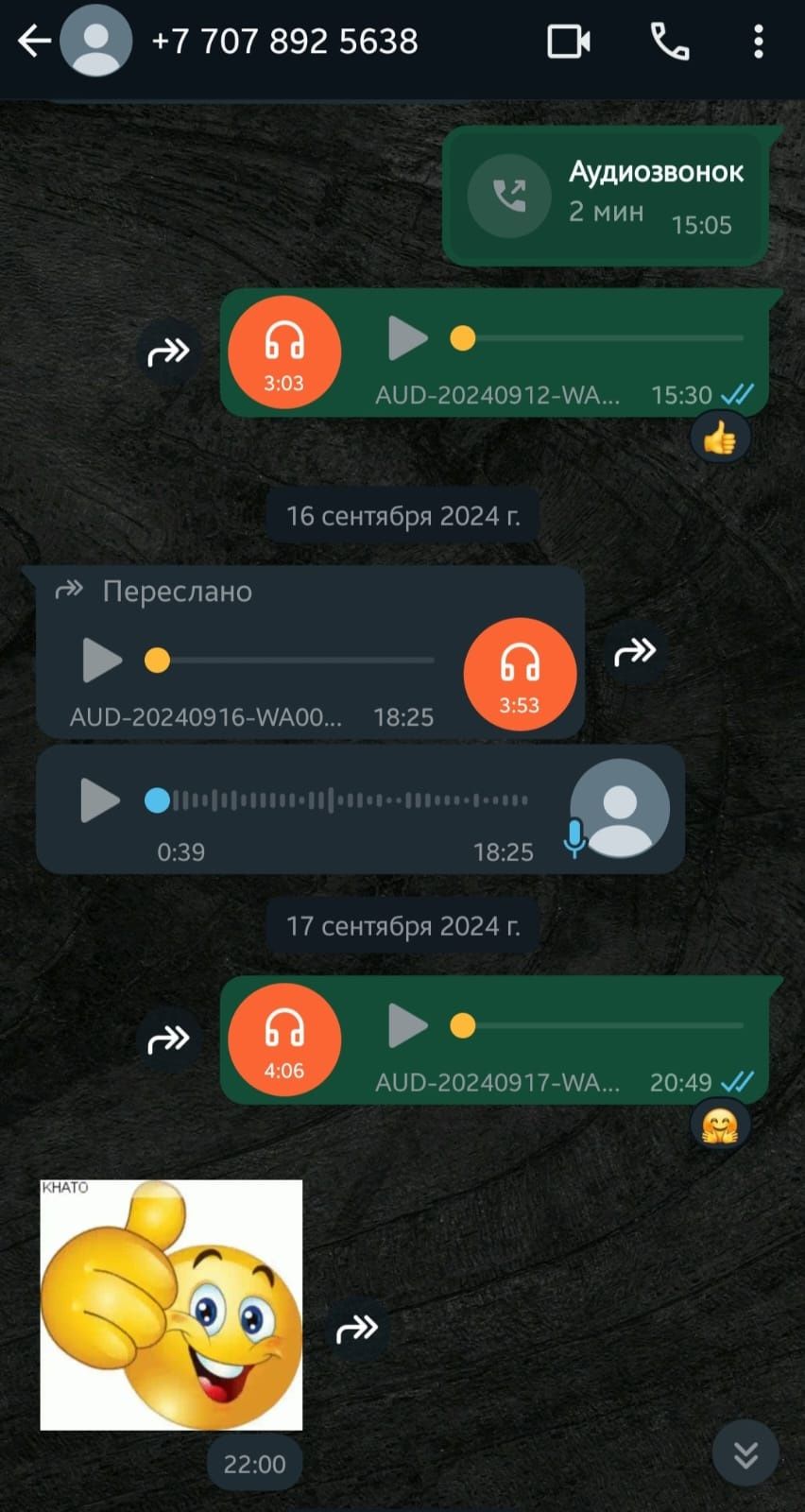View the hugging face reaction on the 20:49 audio
The width and height of the screenshot is (805, 1512).
click(x=720, y=1125)
